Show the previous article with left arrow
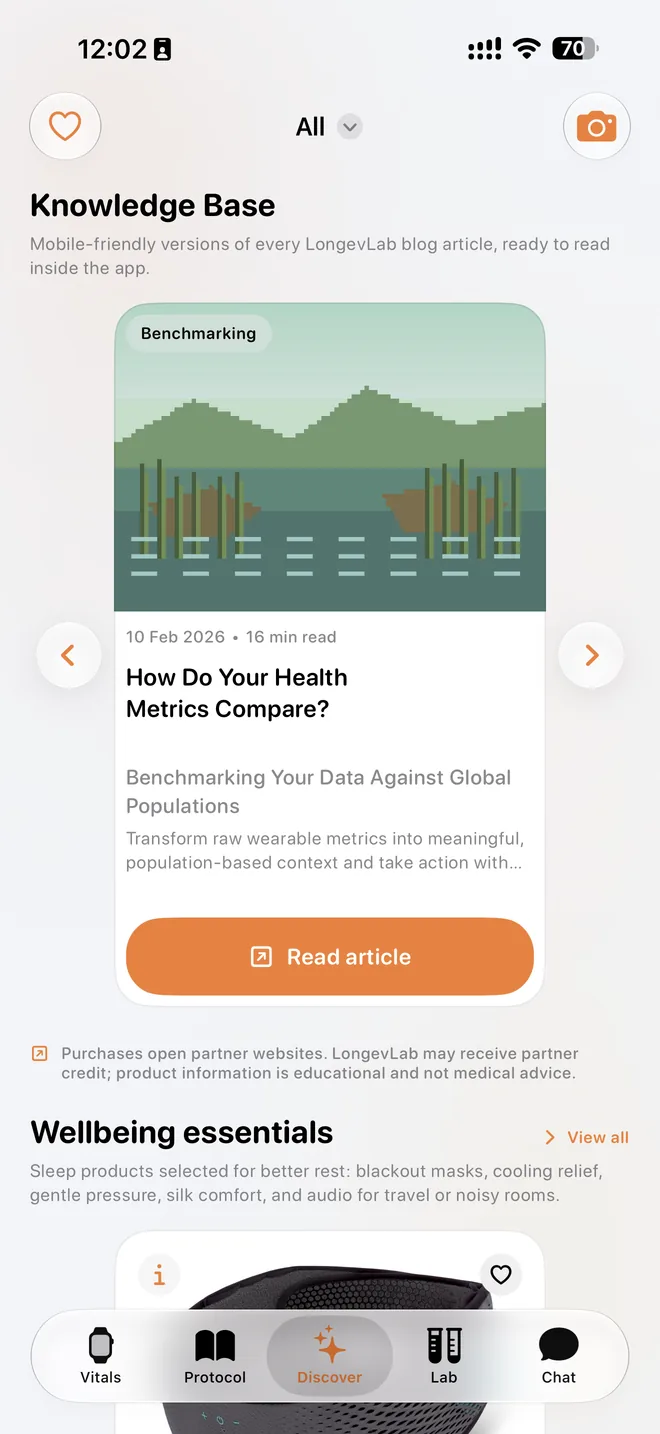Image resolution: width=660 pixels, height=1434 pixels. 68,655
